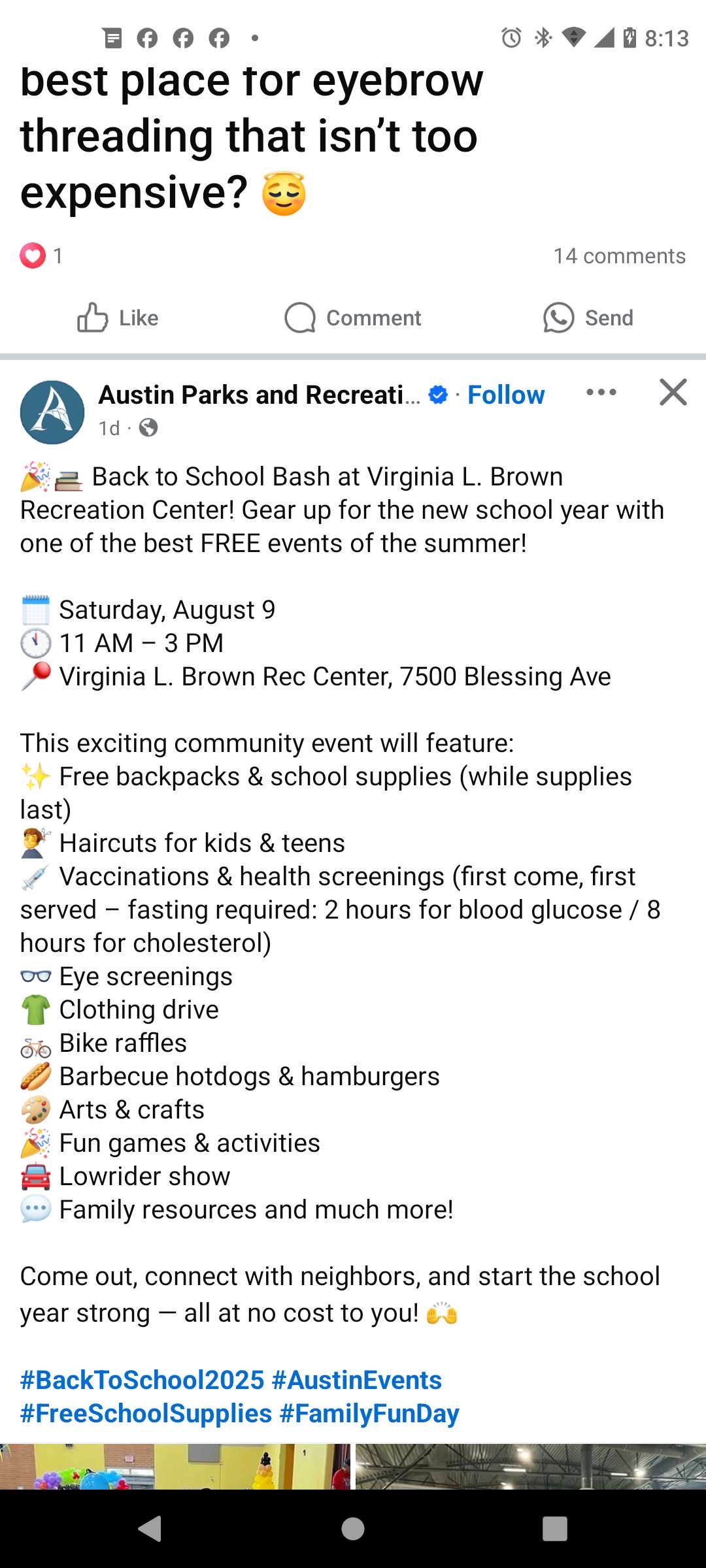The width and height of the screenshot is (706, 1568).
Task: Open Austin Parks and Recreation profile picture
Action: tap(52, 412)
